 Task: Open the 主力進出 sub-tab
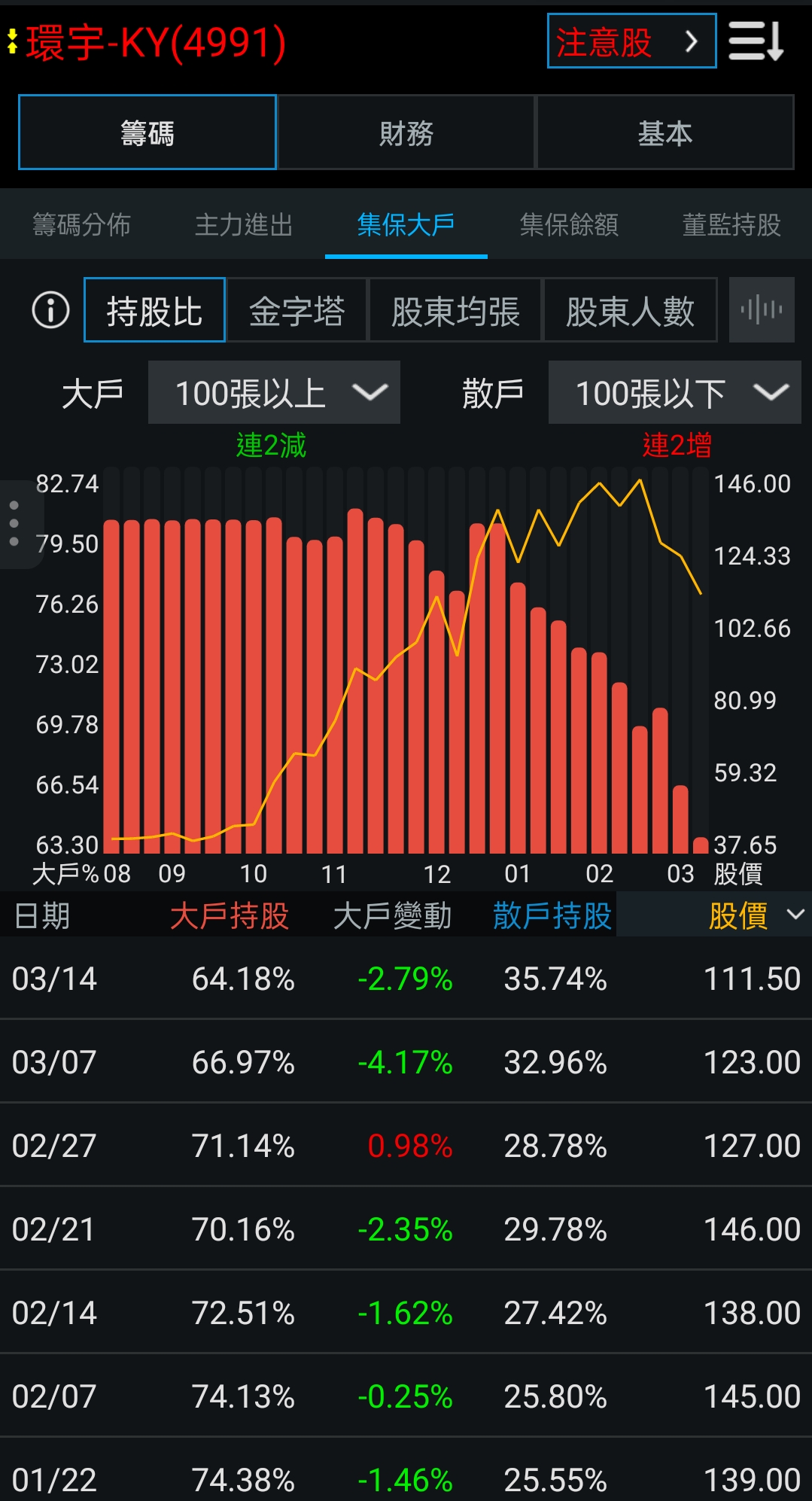[244, 224]
